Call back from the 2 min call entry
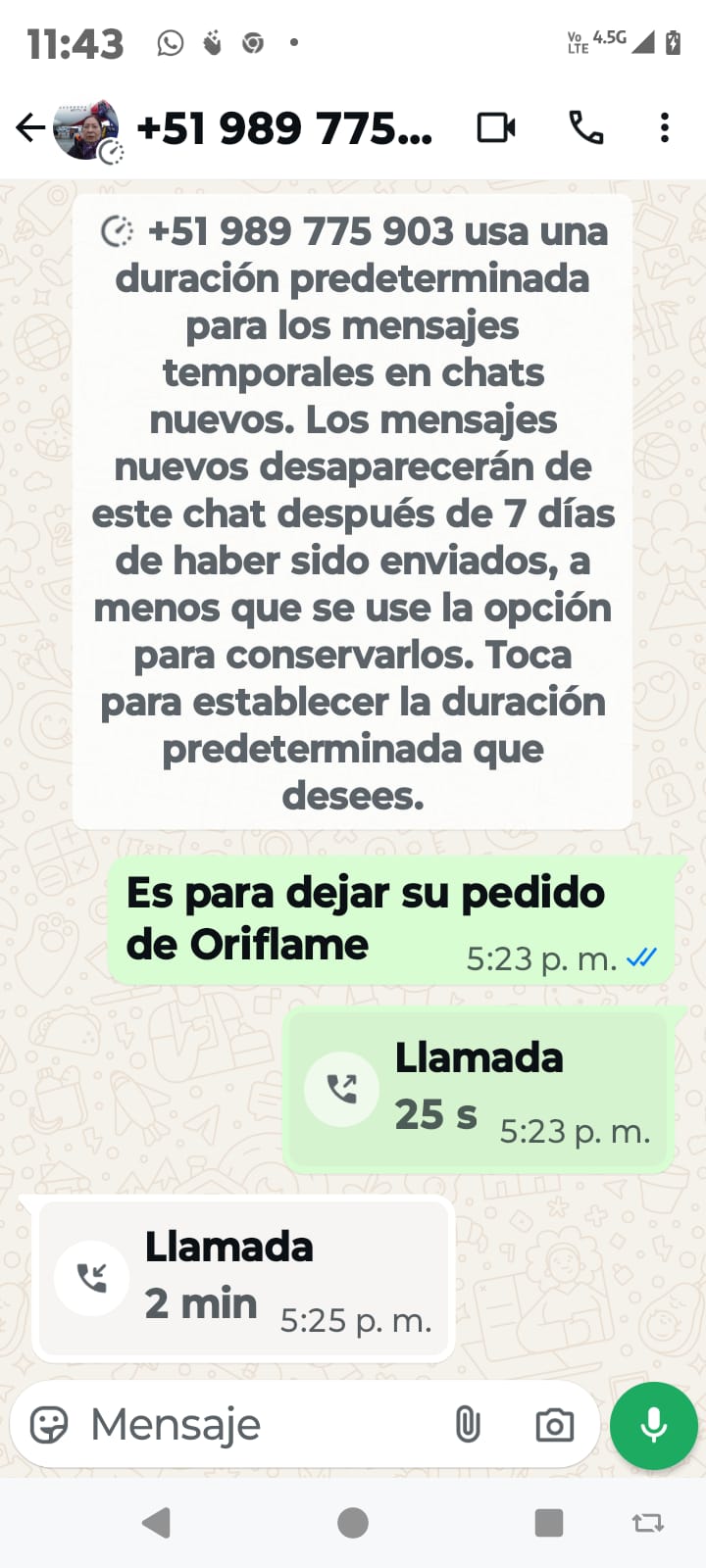 coord(92,1278)
